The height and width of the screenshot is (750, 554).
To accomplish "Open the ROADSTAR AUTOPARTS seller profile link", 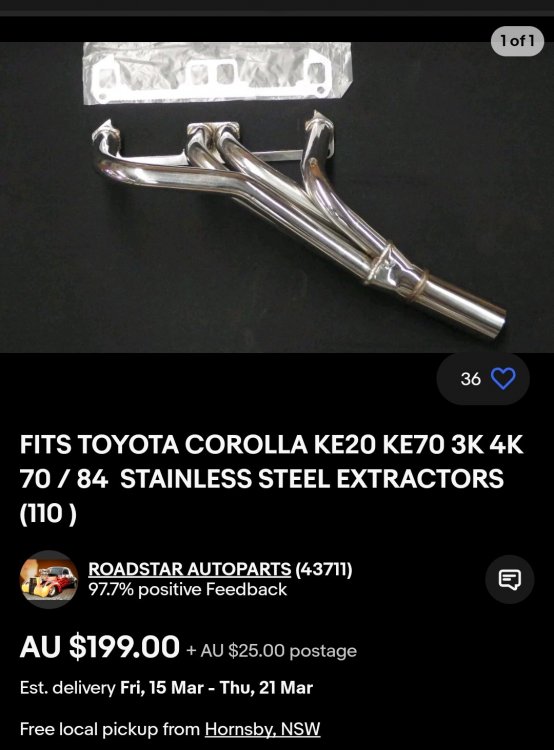I will (x=189, y=569).
